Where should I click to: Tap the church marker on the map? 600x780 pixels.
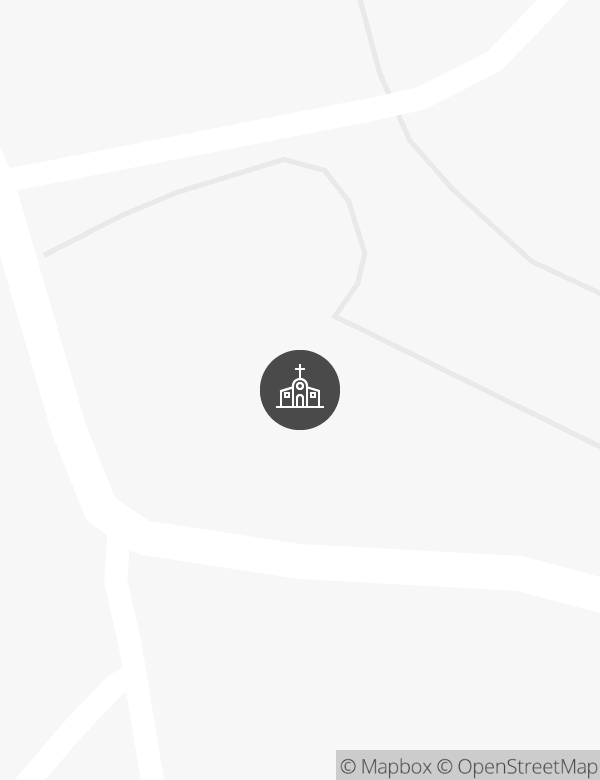tap(300, 390)
